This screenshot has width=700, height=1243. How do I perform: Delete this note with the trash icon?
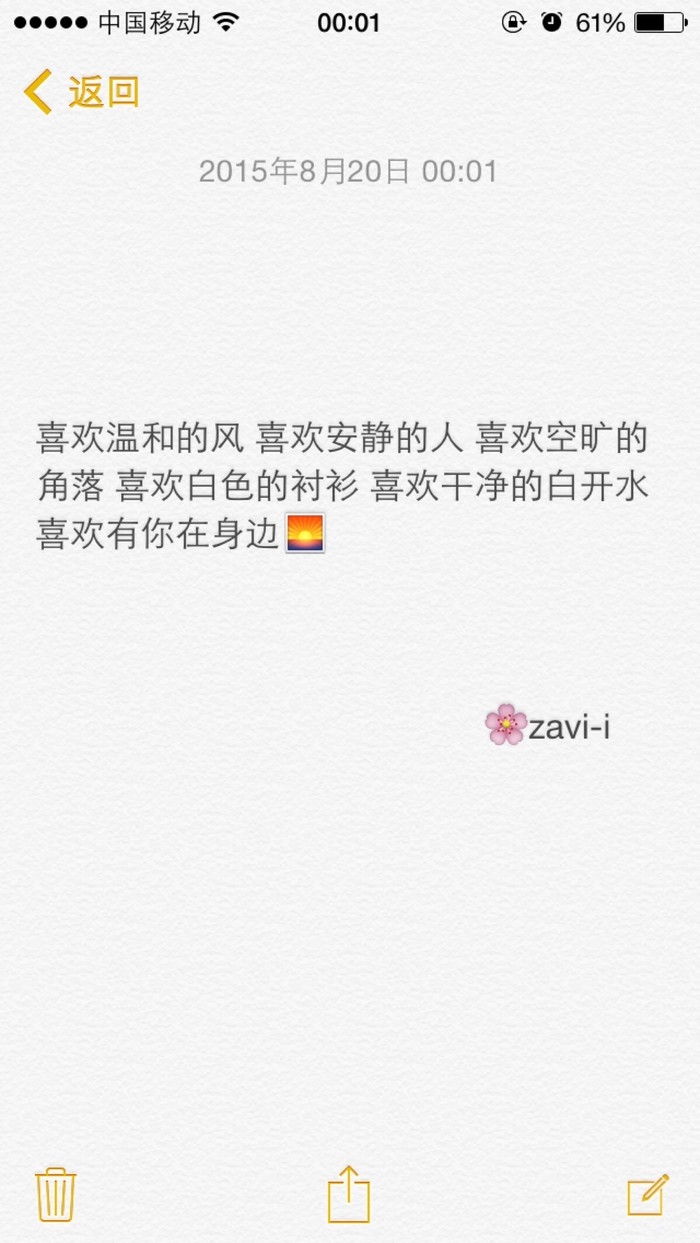point(55,1194)
